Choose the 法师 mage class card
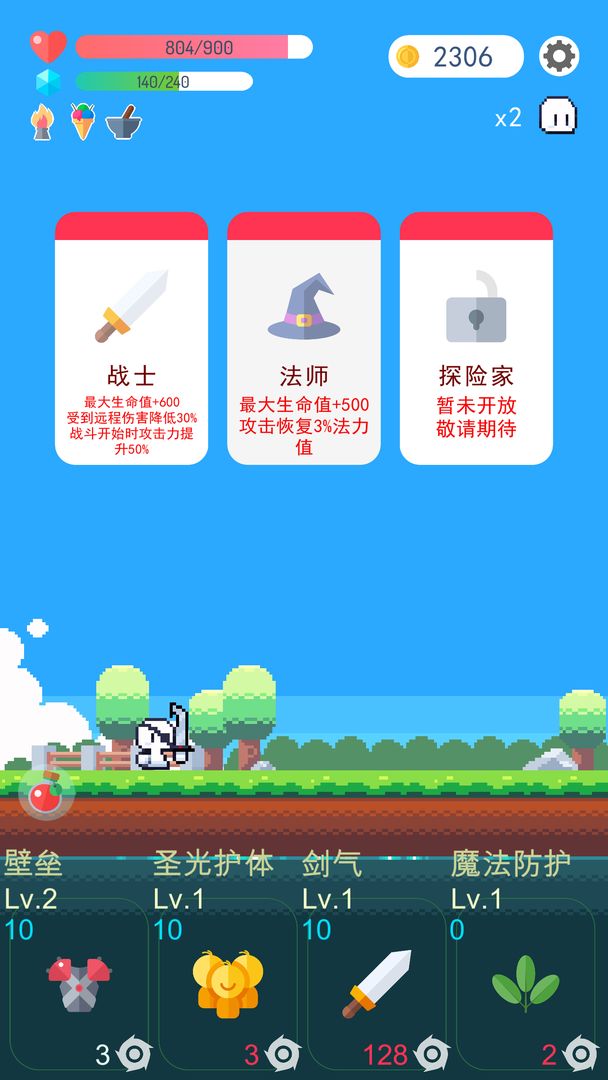Screen dimensions: 608x1080 (x=304, y=339)
